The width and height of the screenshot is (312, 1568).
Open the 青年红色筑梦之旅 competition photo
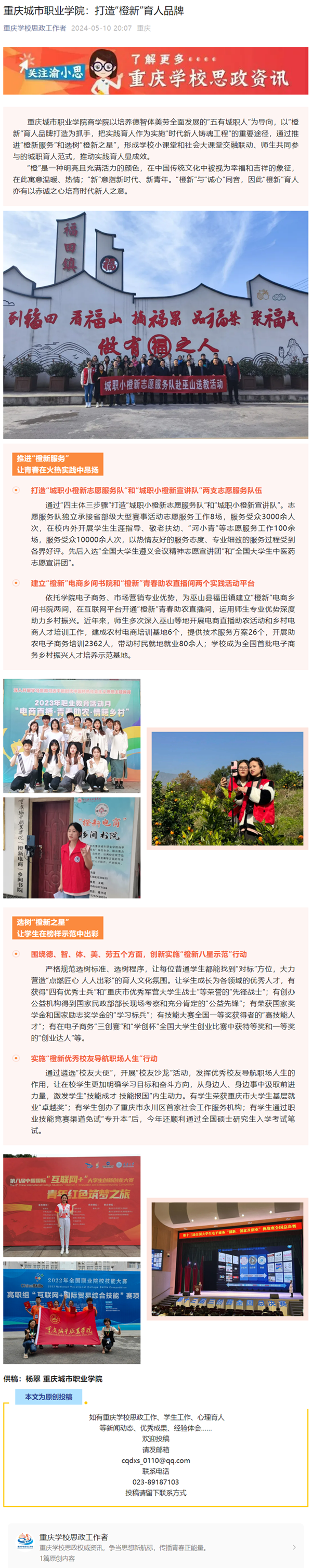pyautogui.click(x=72, y=1206)
